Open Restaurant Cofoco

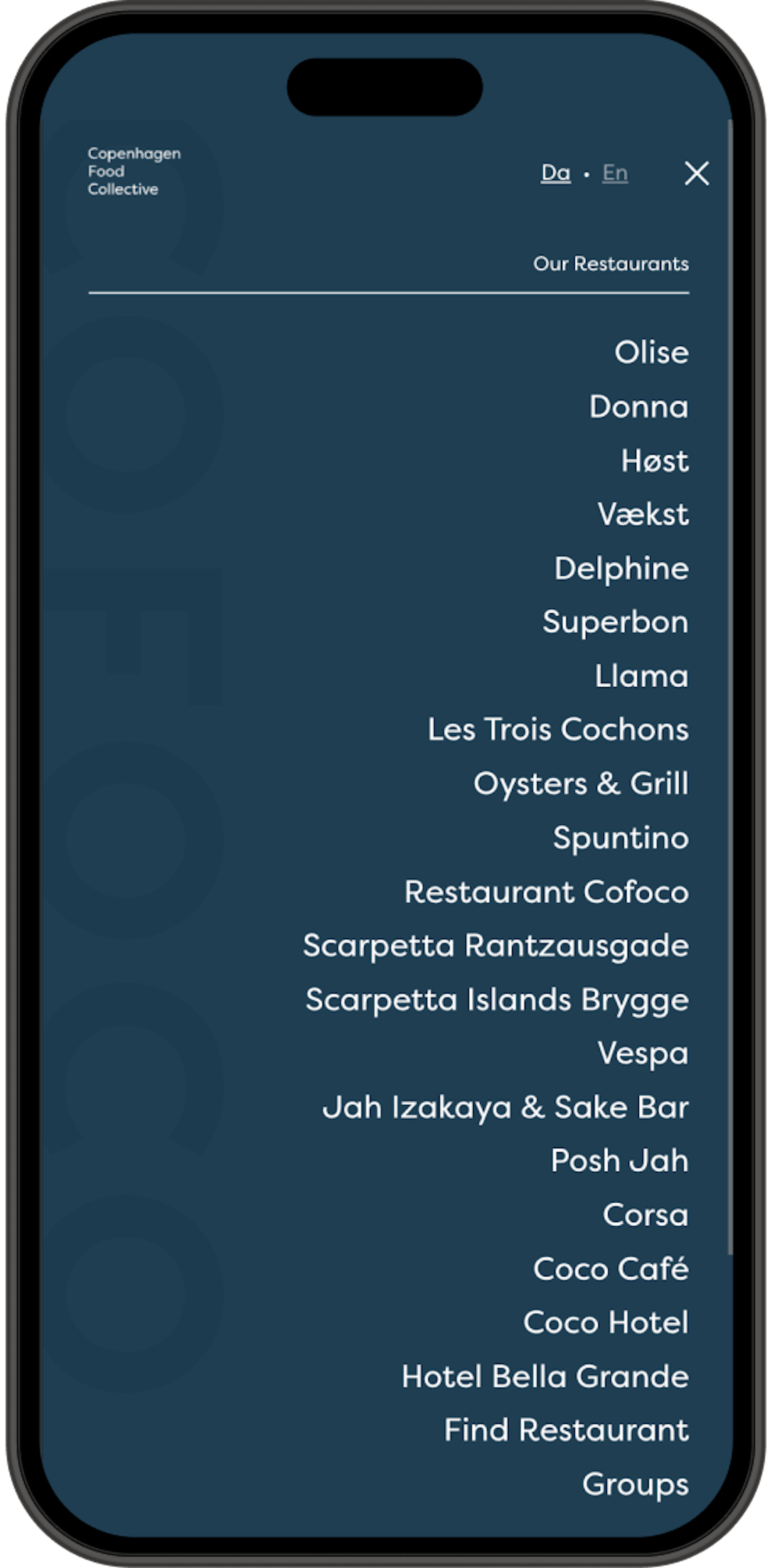(546, 892)
